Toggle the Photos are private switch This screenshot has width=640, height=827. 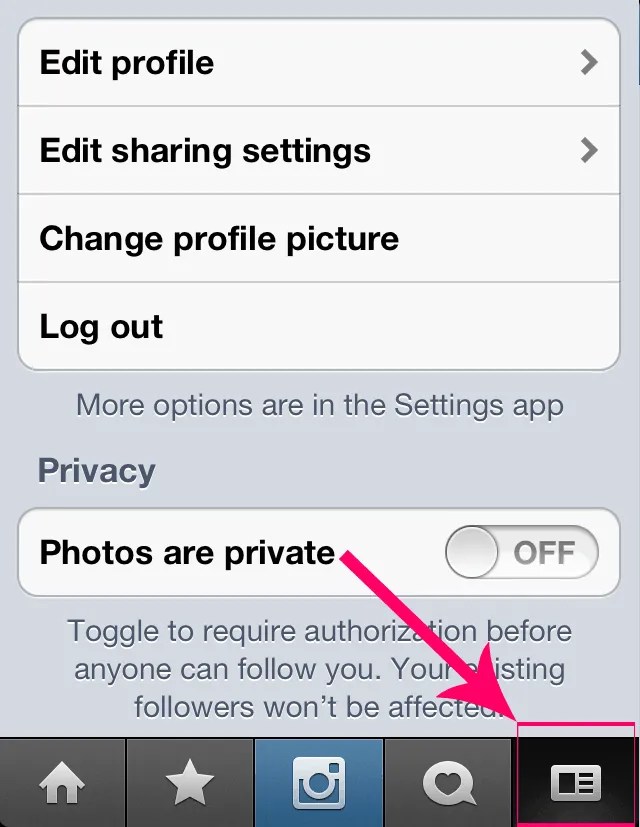coord(522,552)
